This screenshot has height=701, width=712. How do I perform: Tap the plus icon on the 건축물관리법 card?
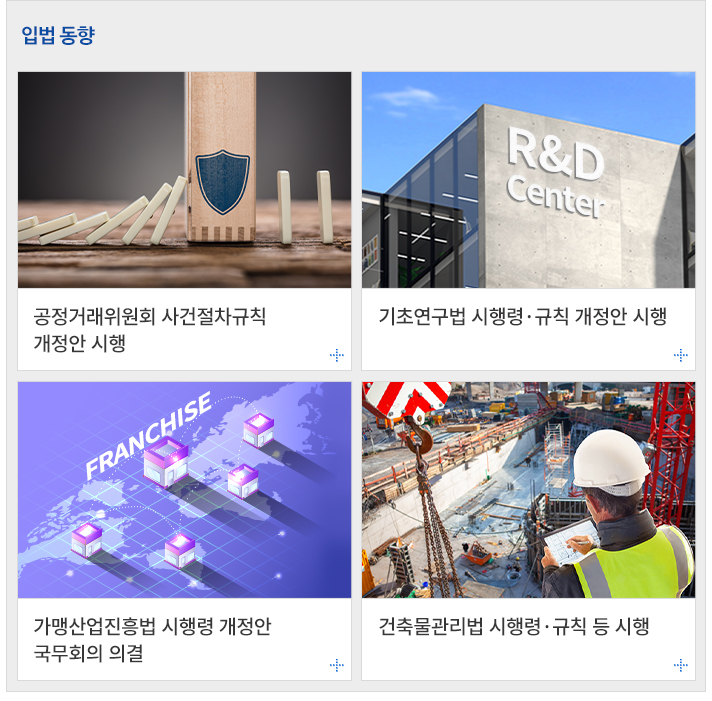tap(681, 665)
